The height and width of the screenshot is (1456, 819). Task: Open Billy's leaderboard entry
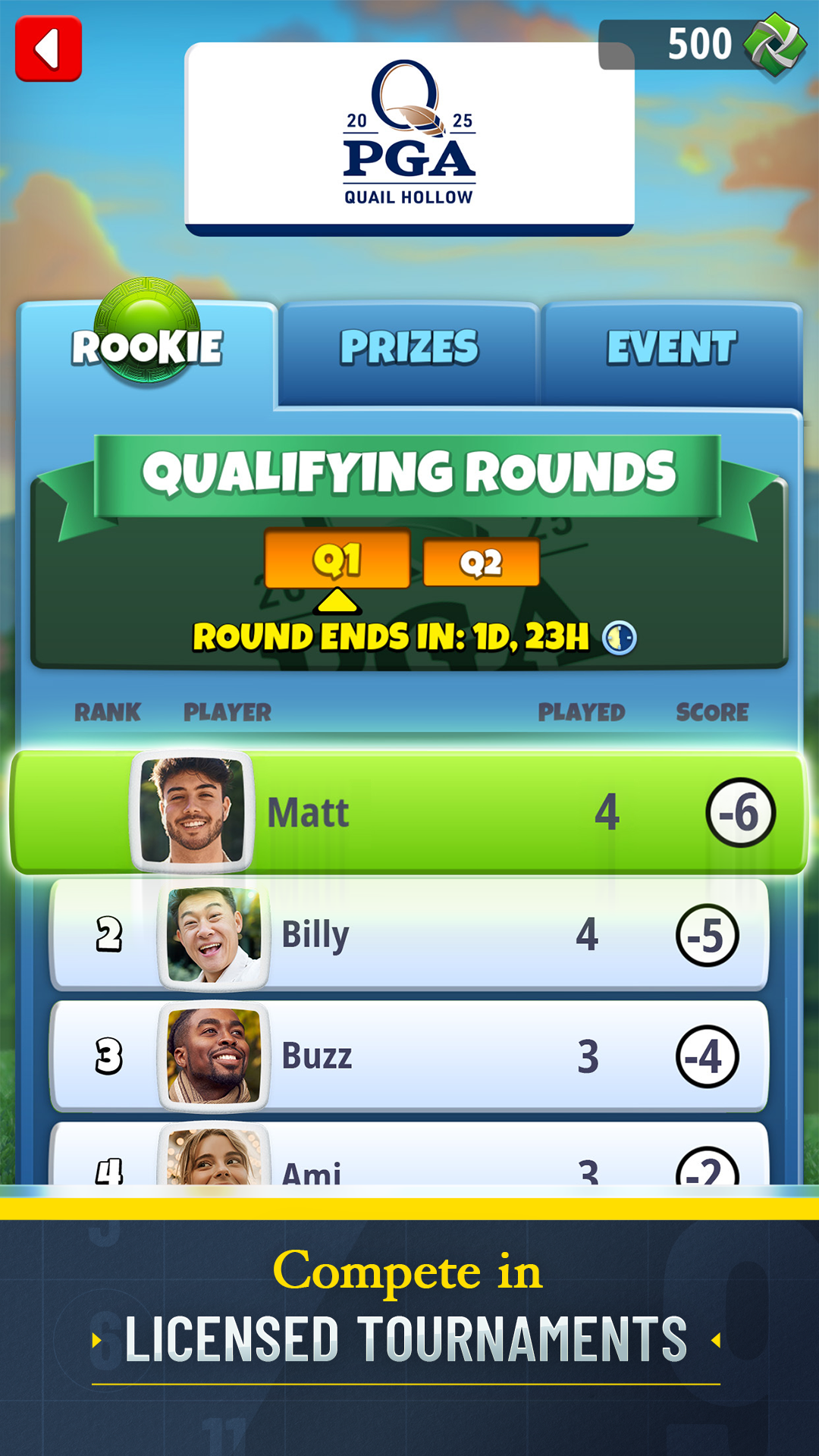409,934
